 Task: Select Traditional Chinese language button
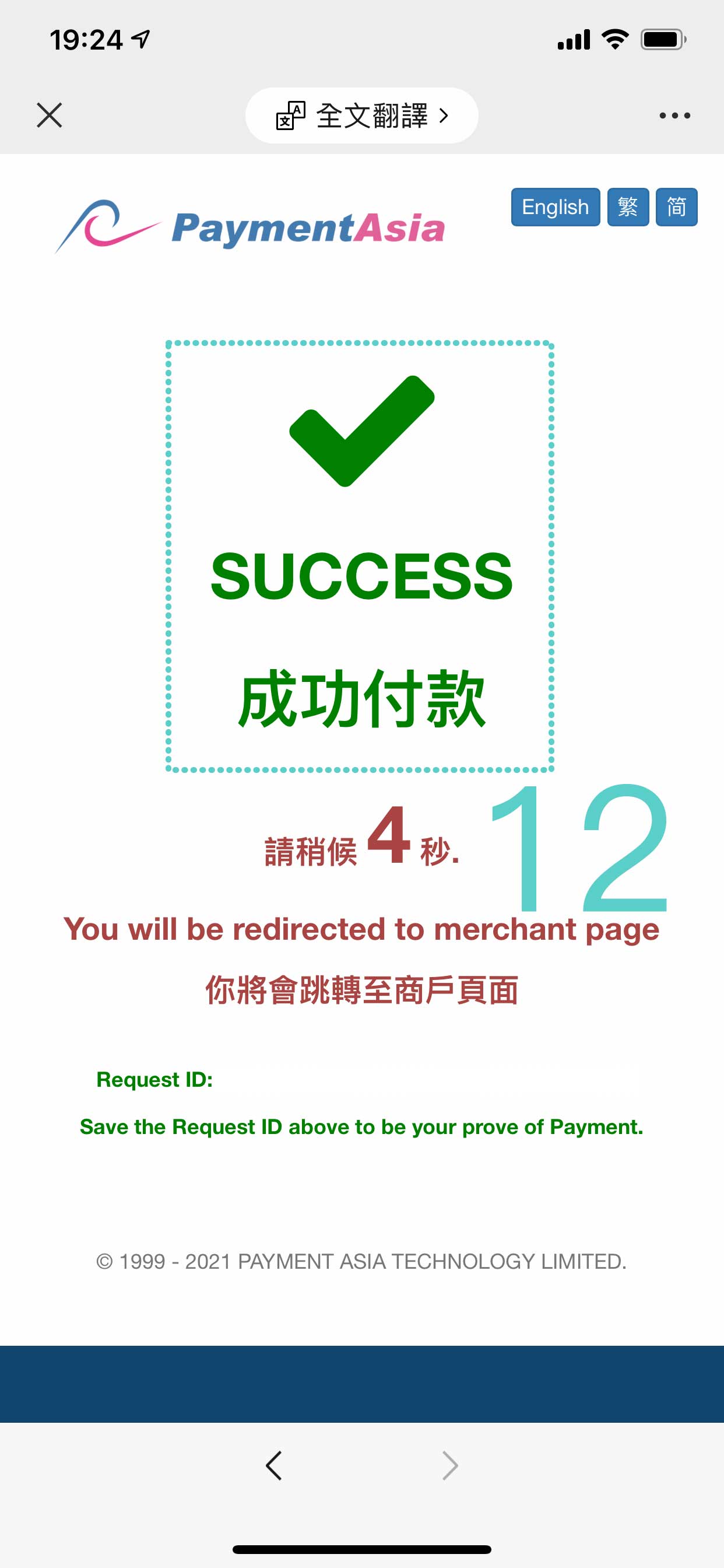tap(627, 208)
